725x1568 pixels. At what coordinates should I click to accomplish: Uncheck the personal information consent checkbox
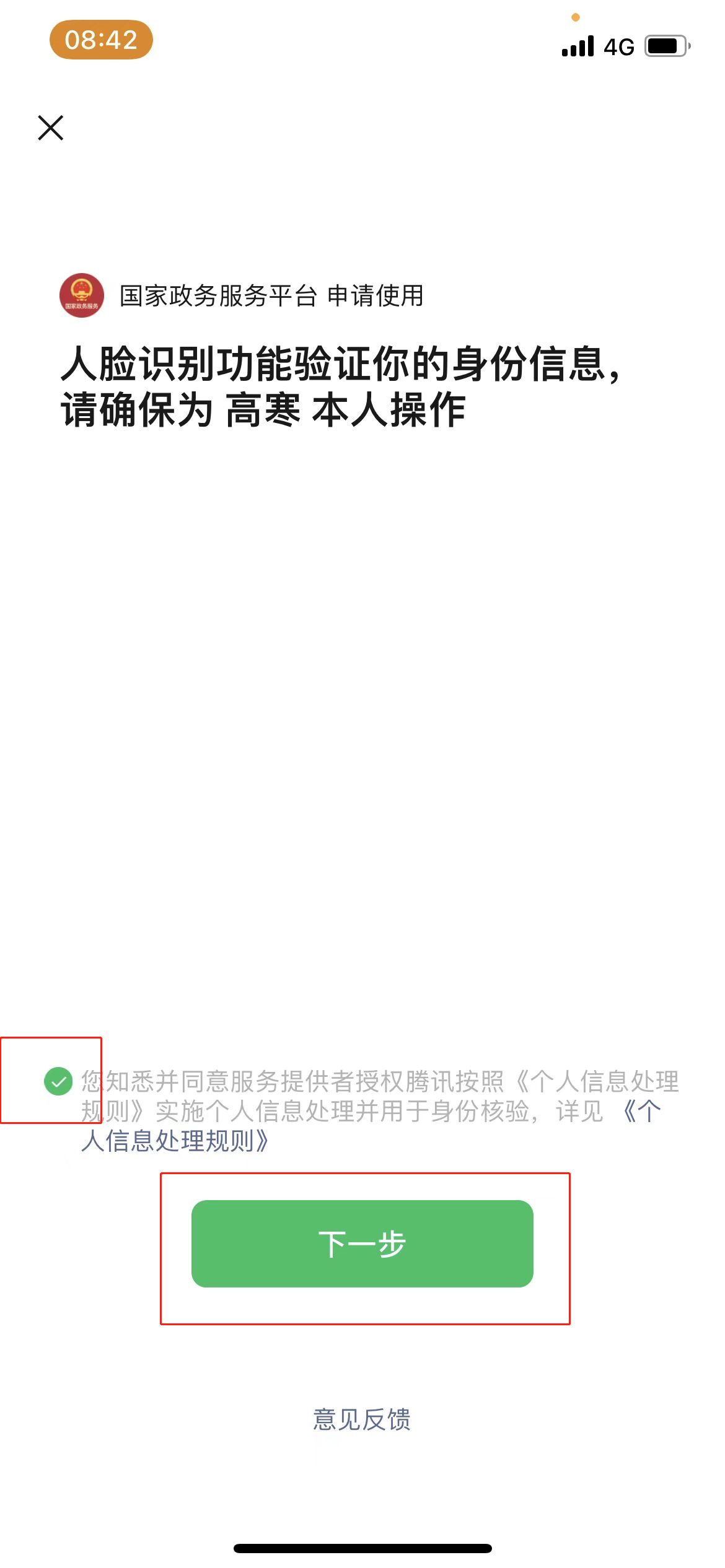[x=58, y=1081]
